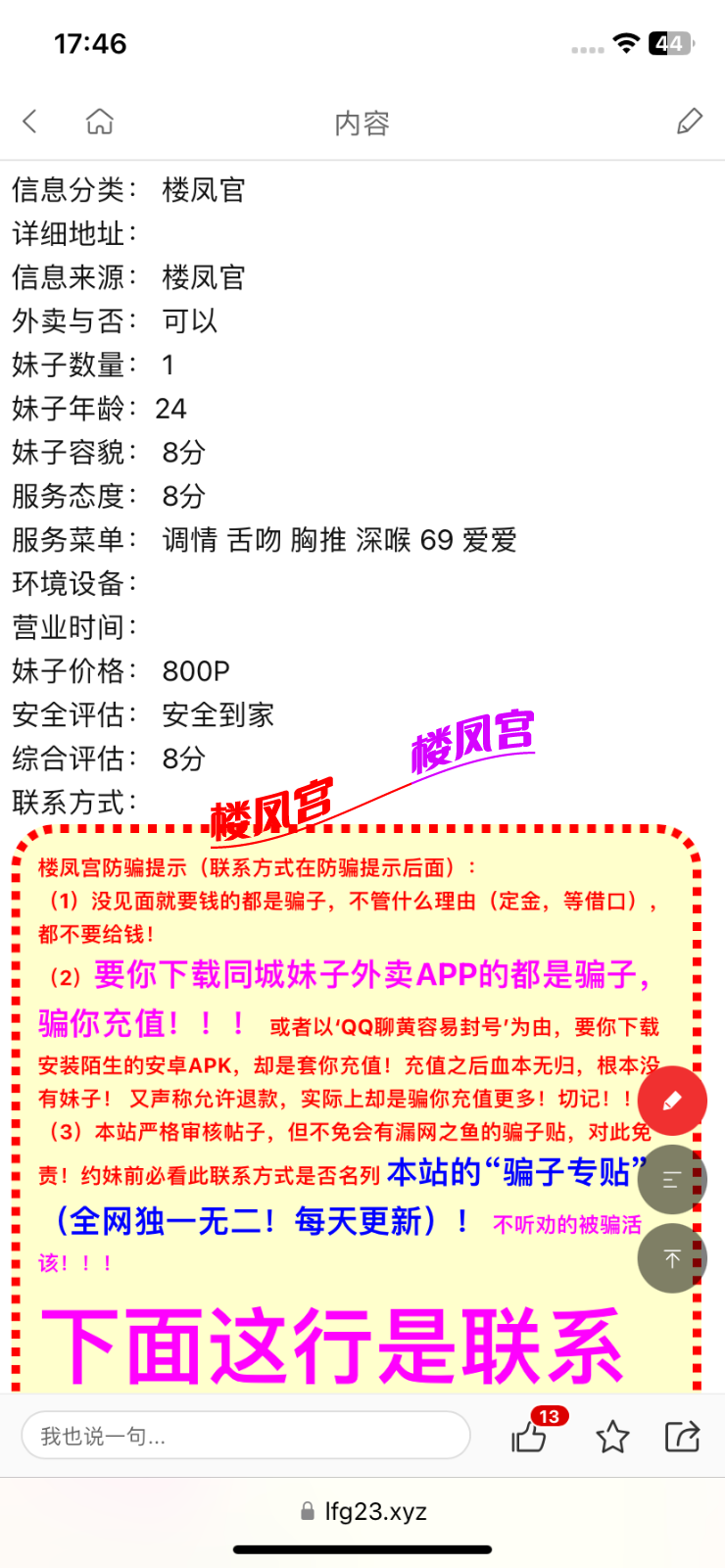Open the floating menu list button
This screenshot has width=725, height=1568.
(672, 1180)
